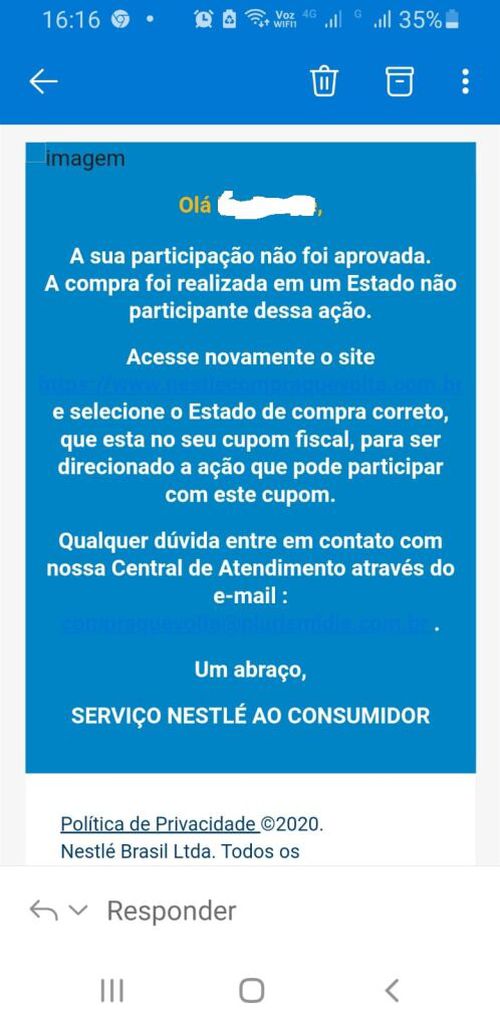Archive this email

click(399, 81)
